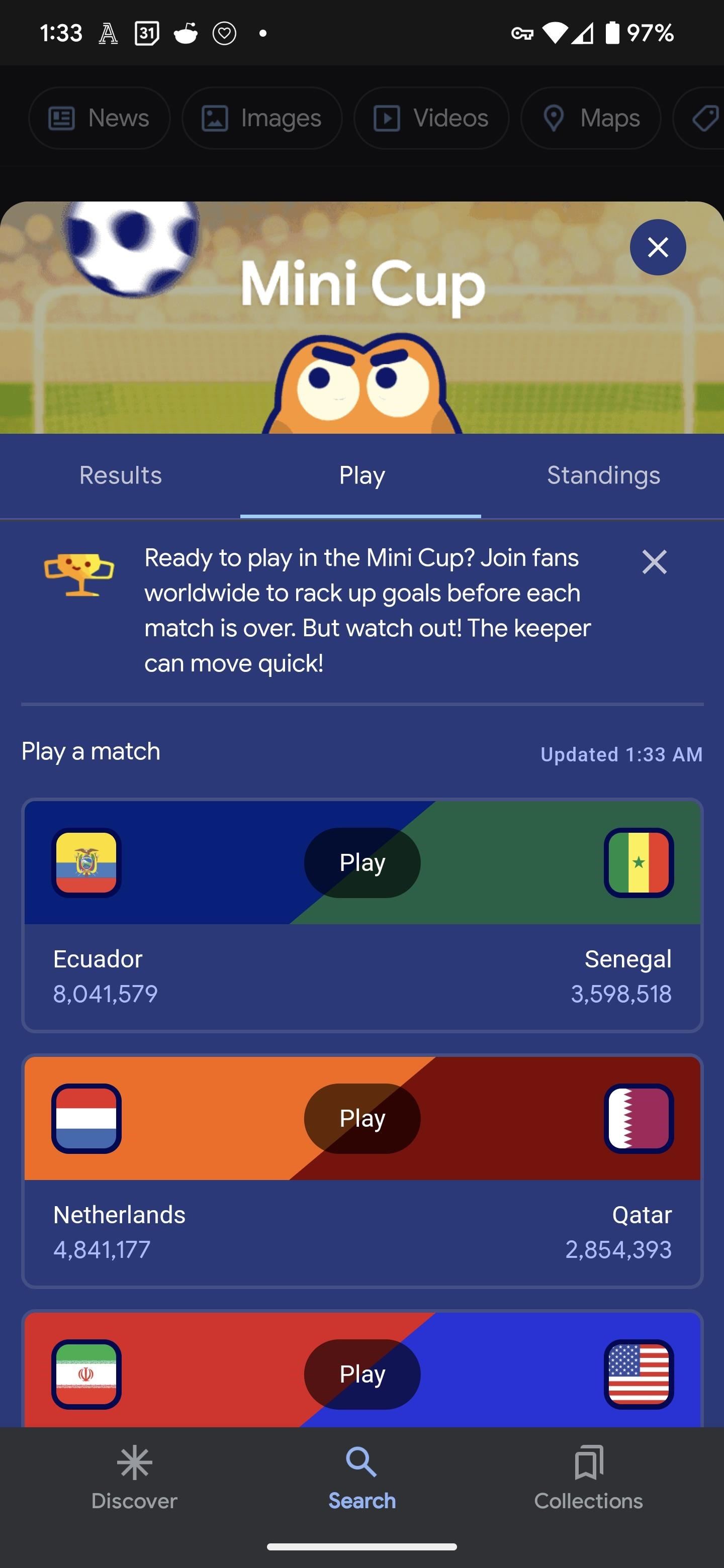The image size is (724, 1568).
Task: Filter search by Maps
Action: point(591,118)
